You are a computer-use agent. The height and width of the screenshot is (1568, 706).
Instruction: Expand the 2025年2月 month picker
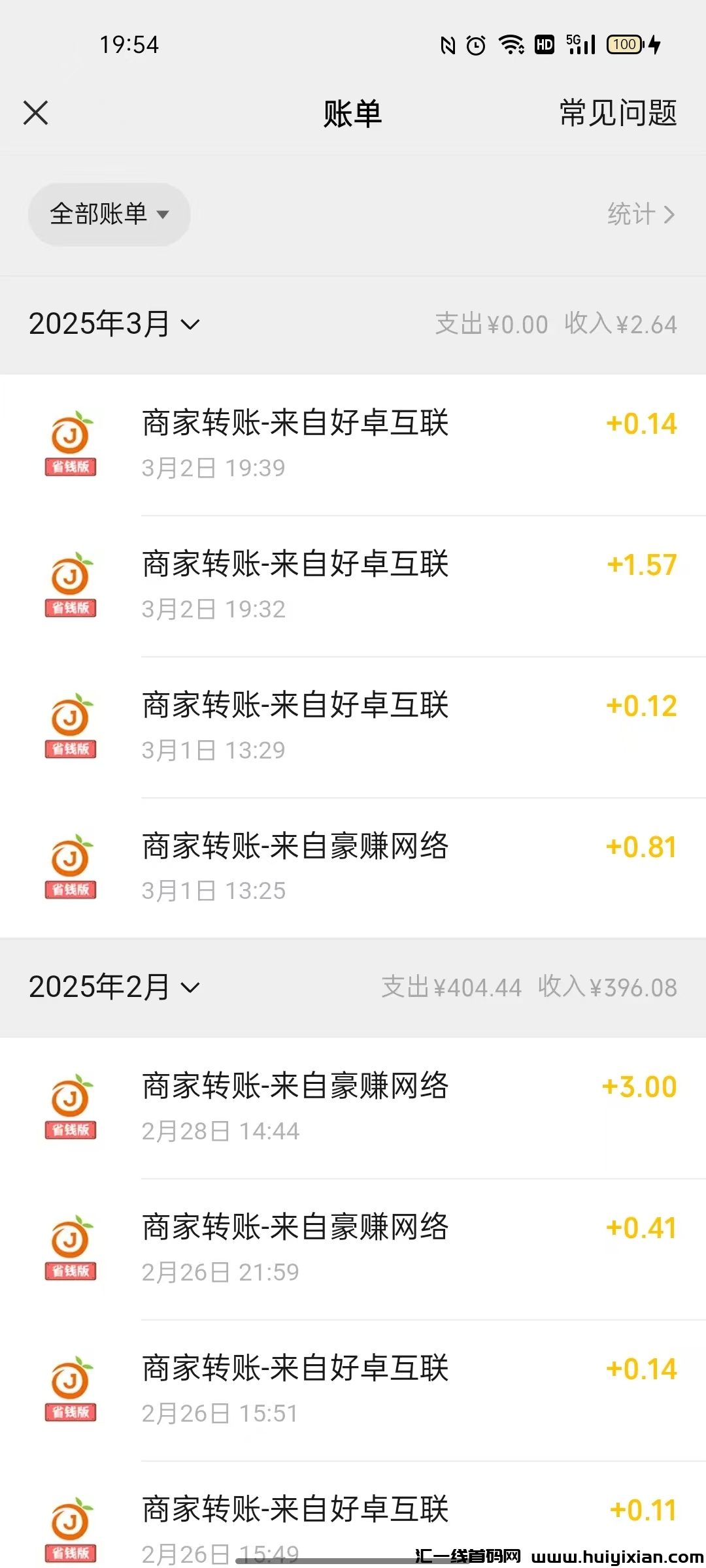point(114,987)
